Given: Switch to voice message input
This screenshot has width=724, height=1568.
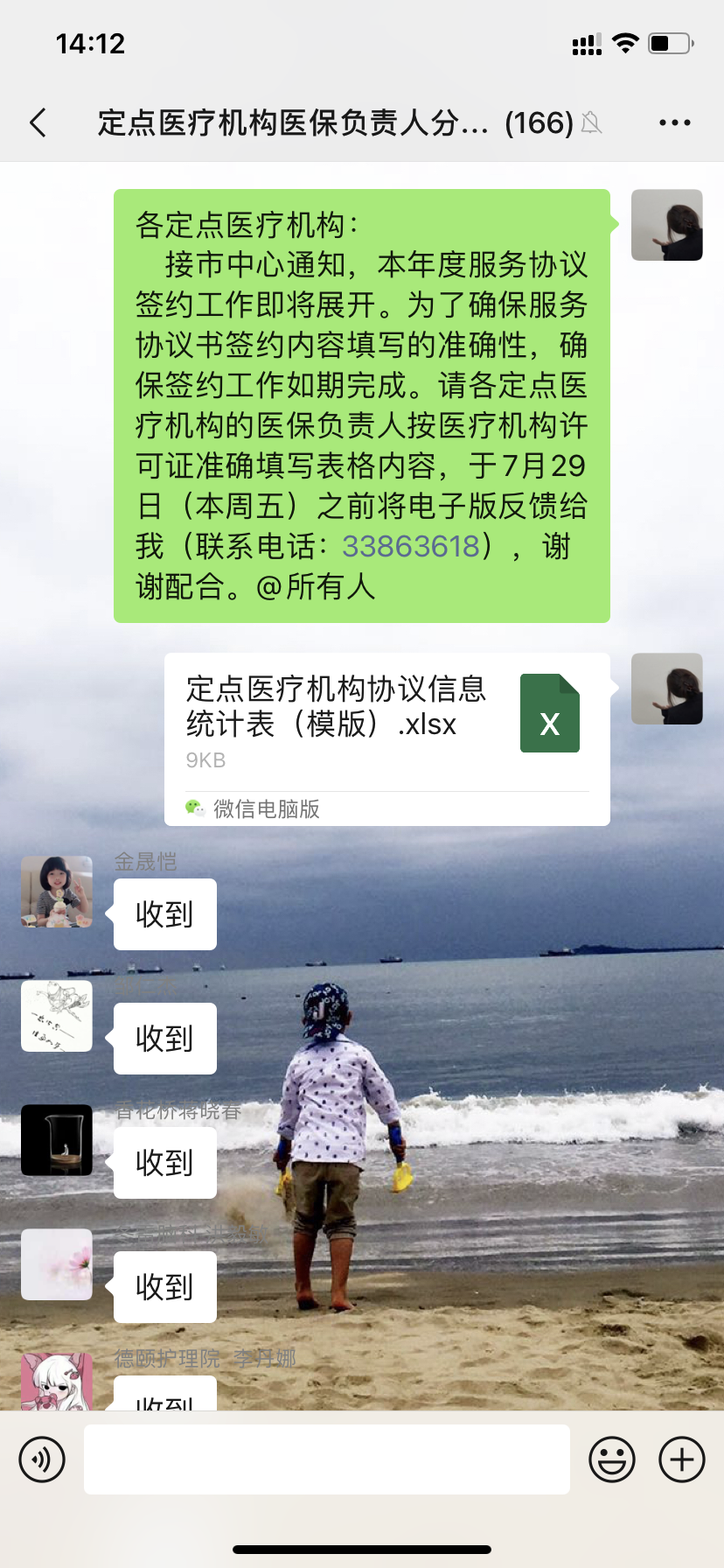Looking at the screenshot, I should pos(42,1459).
